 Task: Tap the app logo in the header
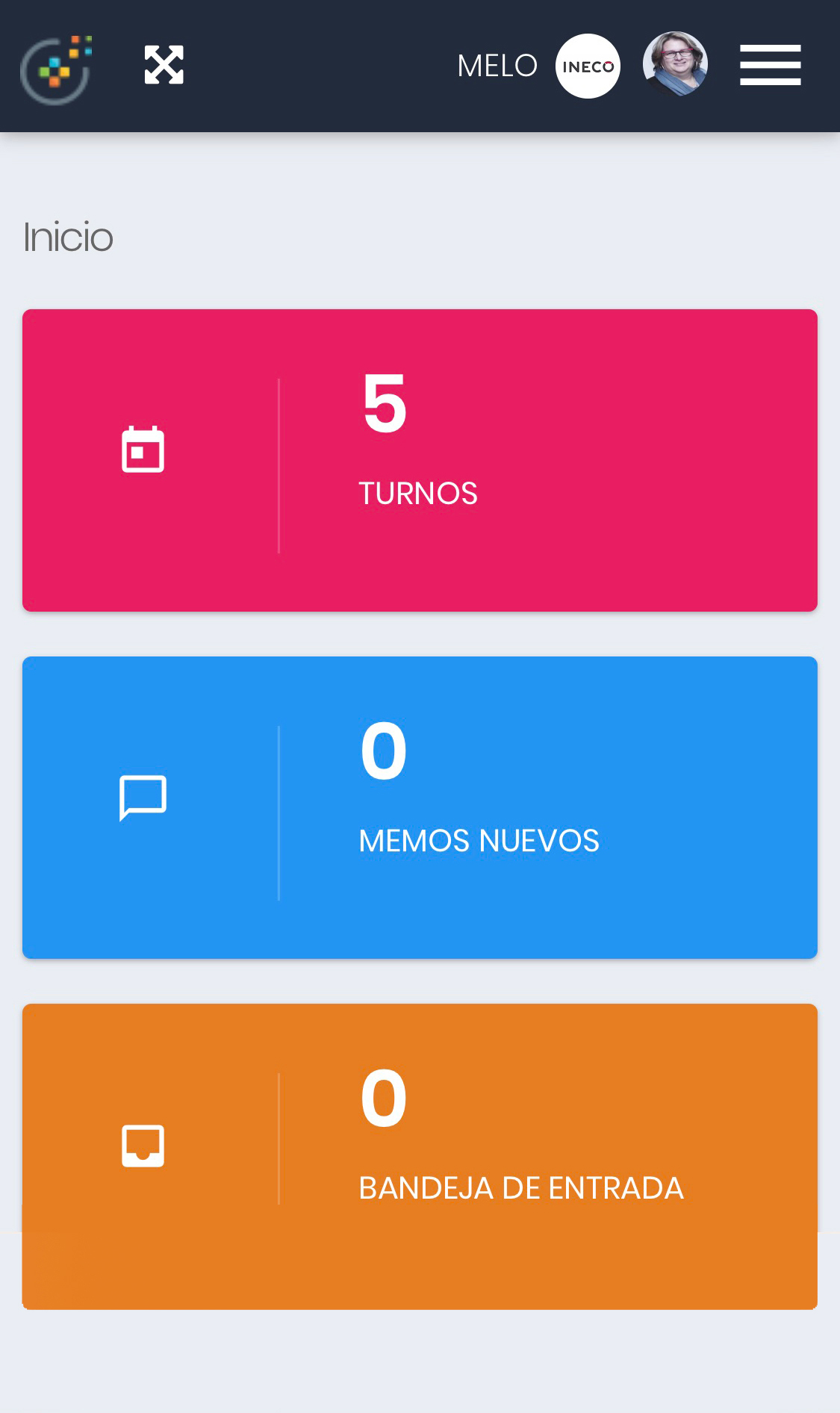tap(56, 69)
